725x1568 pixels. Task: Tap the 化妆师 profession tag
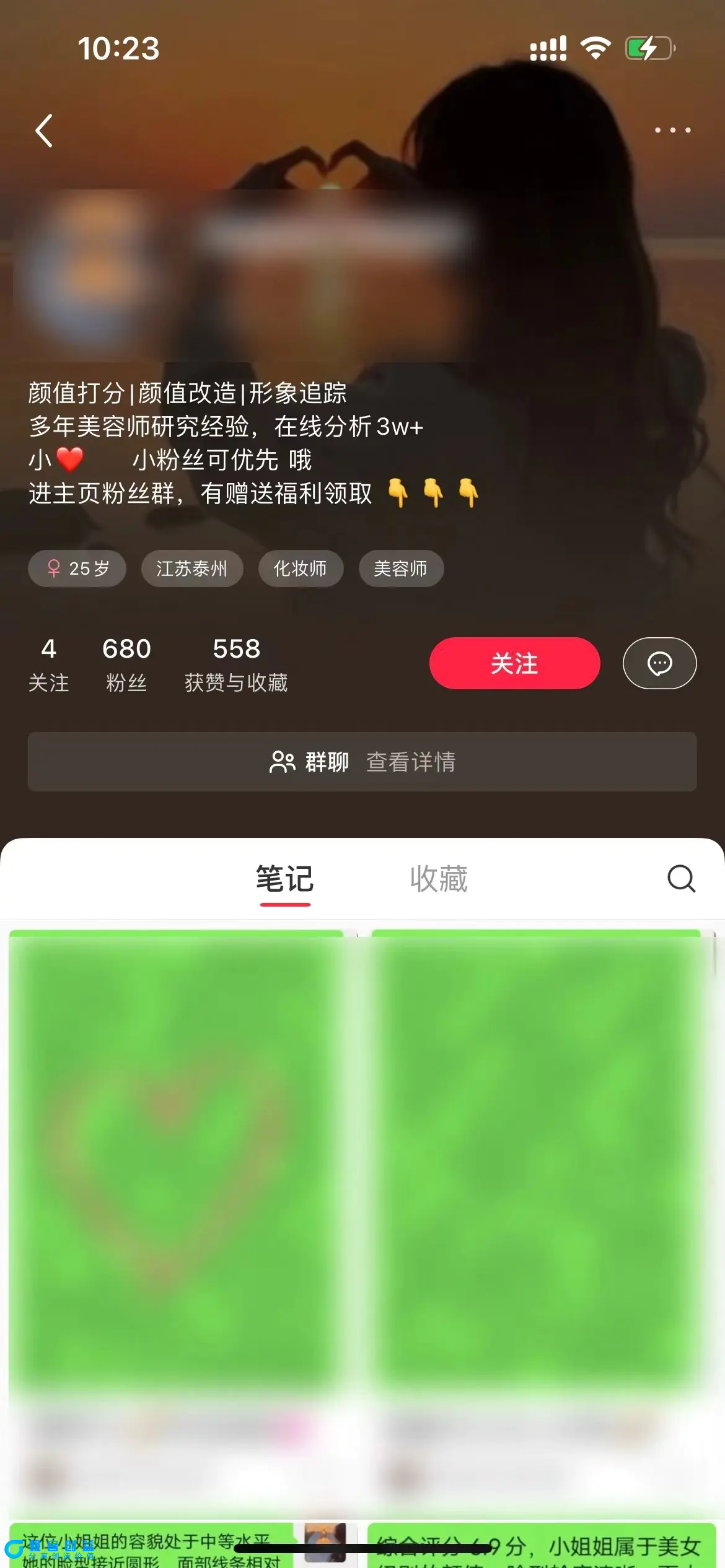point(301,568)
